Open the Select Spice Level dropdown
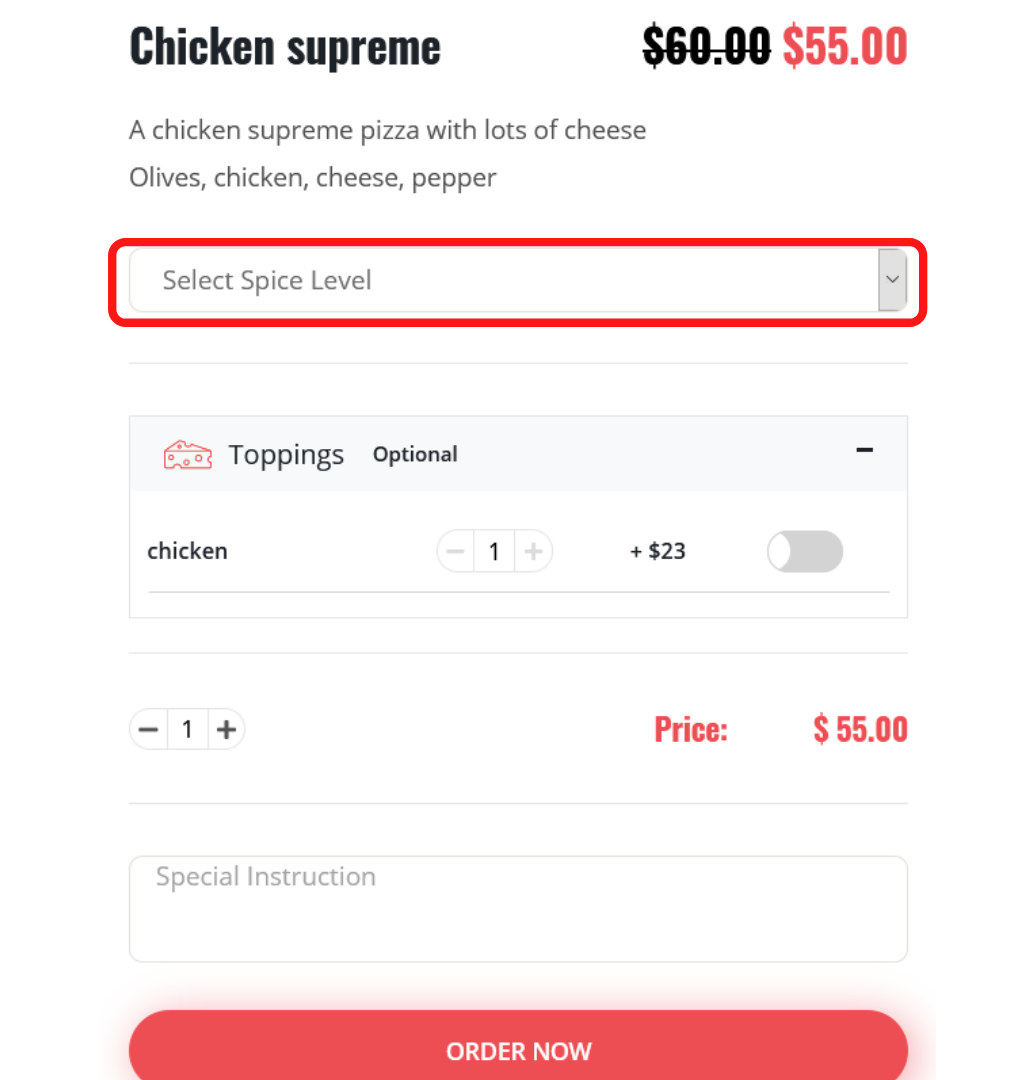This screenshot has height=1080, width=1032. [x=517, y=281]
